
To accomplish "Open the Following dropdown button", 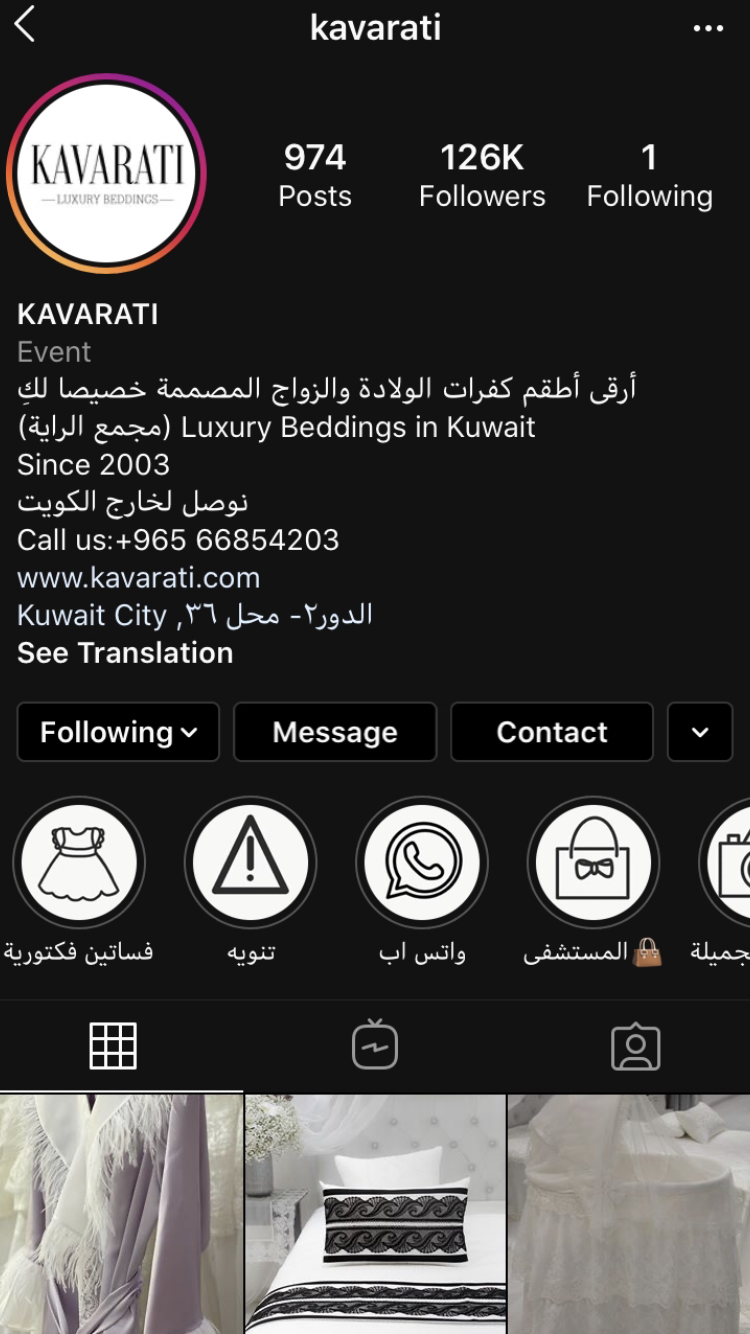I will click(118, 732).
